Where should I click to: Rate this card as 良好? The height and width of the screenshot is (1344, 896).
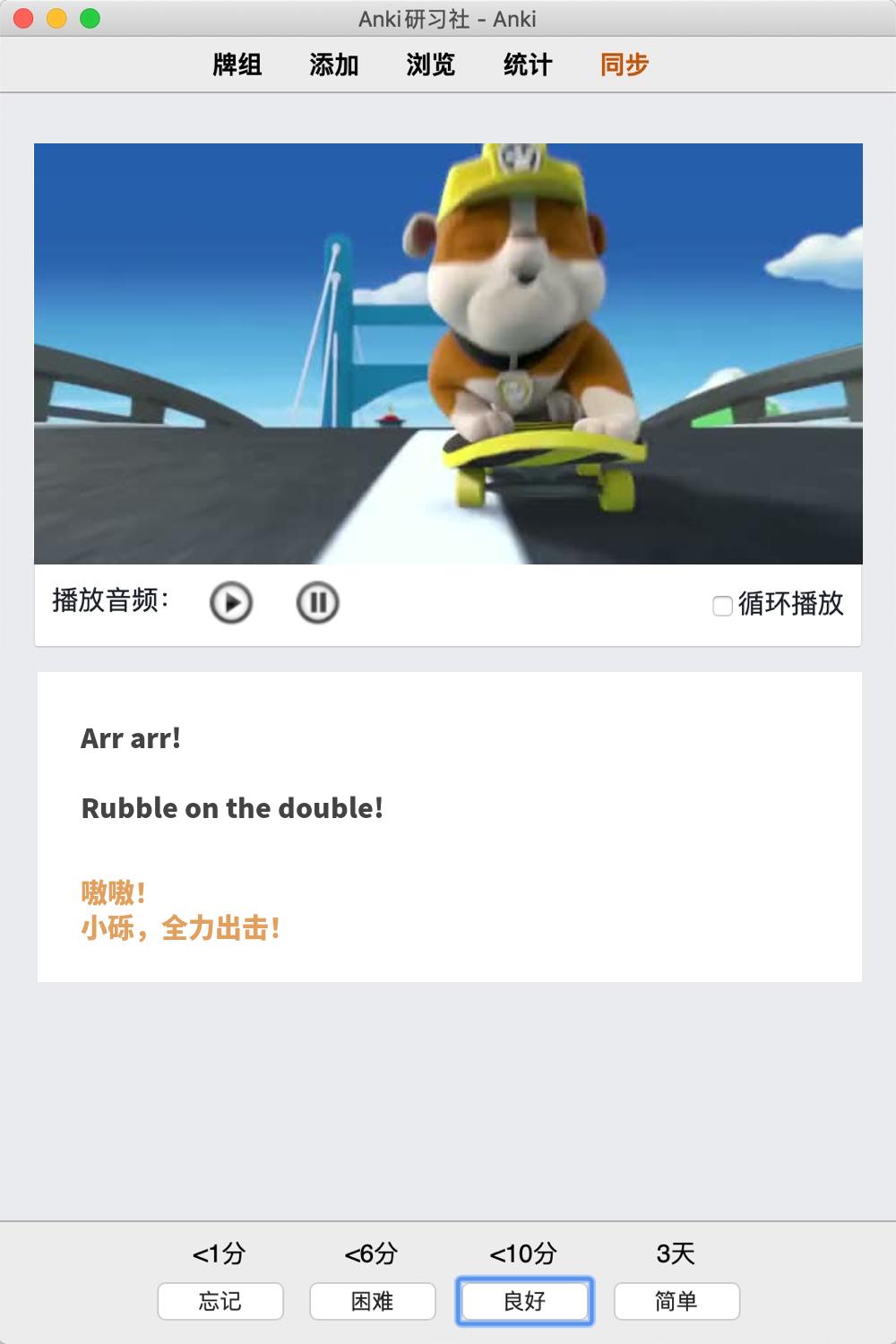(525, 1301)
